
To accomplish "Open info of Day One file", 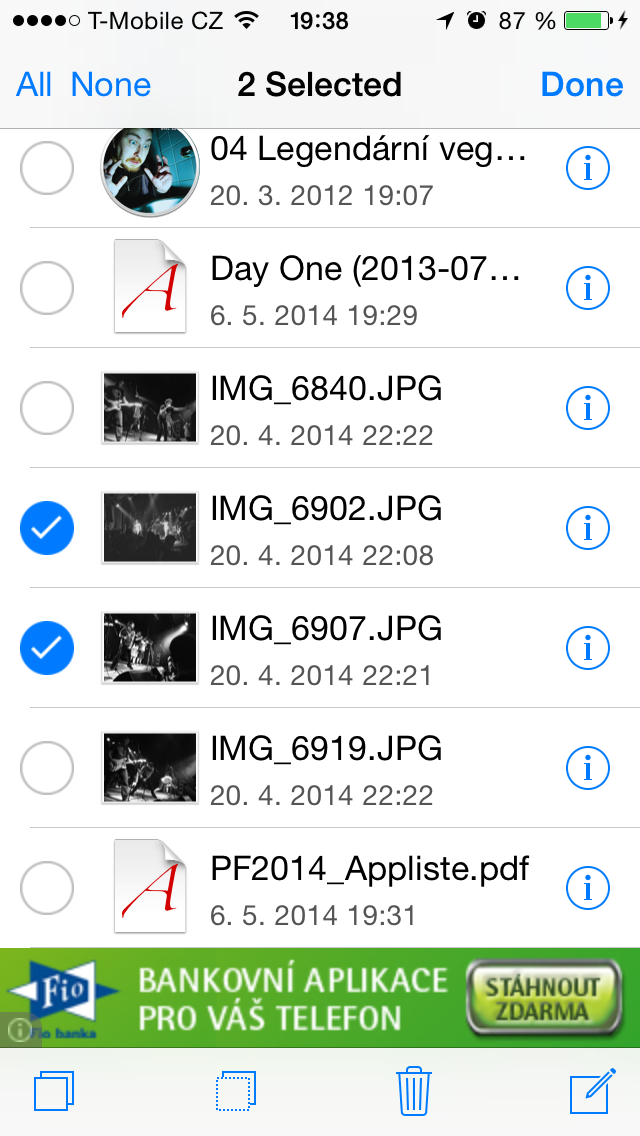I will coord(588,288).
